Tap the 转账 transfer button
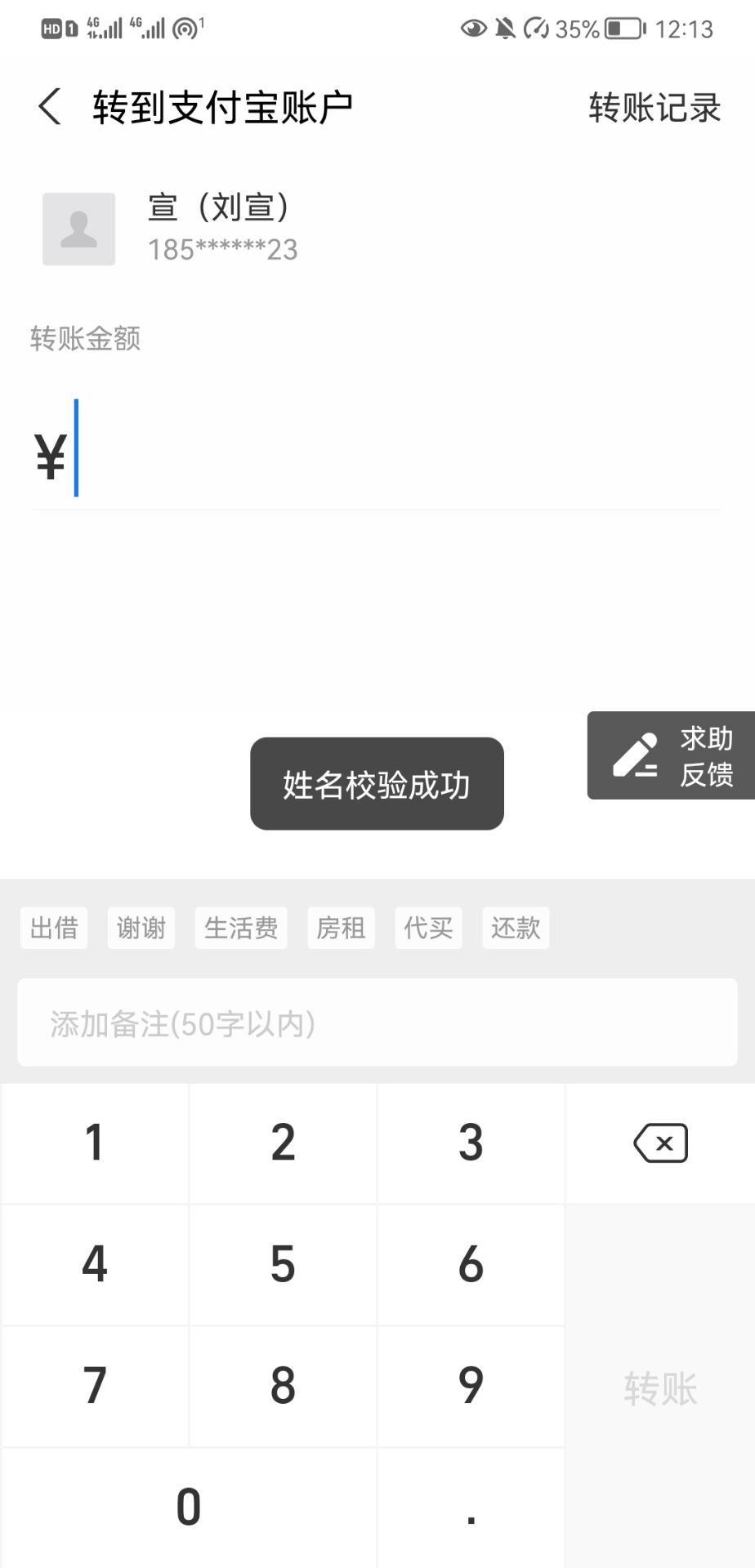 [x=660, y=1388]
